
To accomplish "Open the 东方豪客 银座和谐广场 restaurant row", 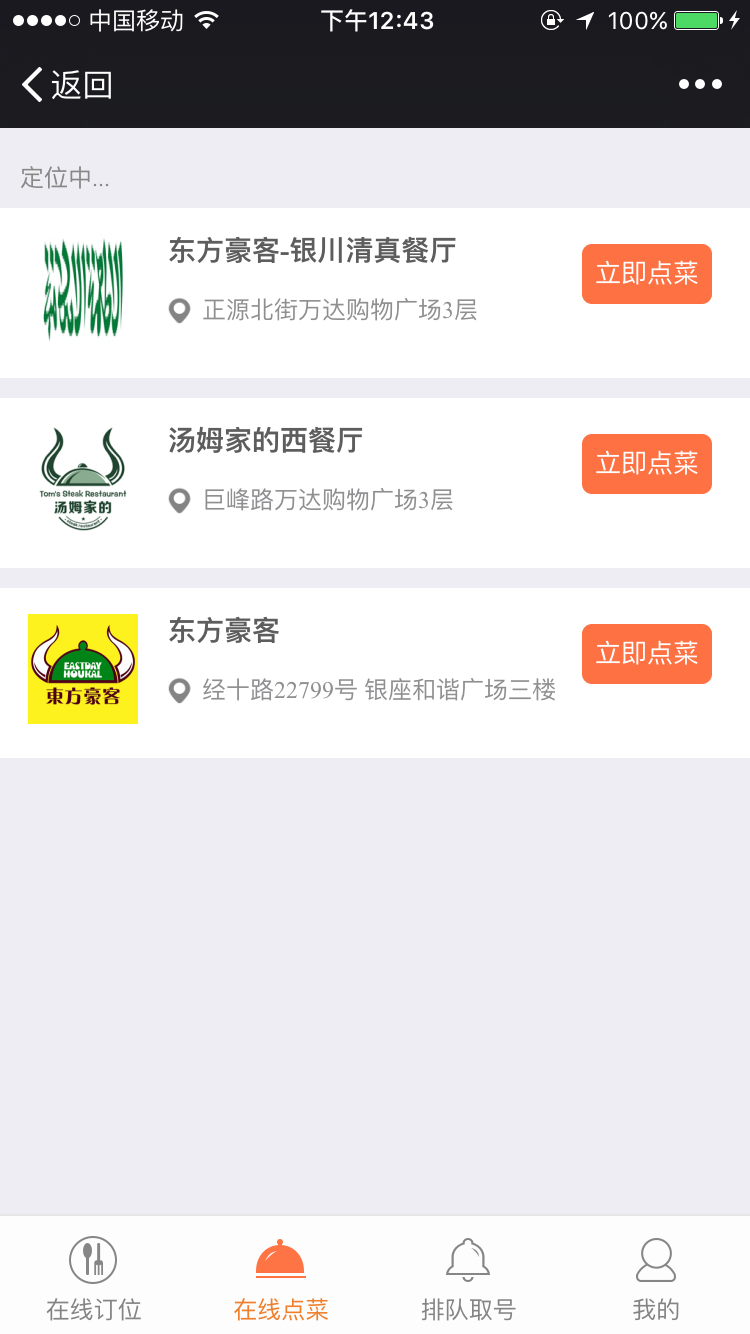I will click(x=375, y=673).
